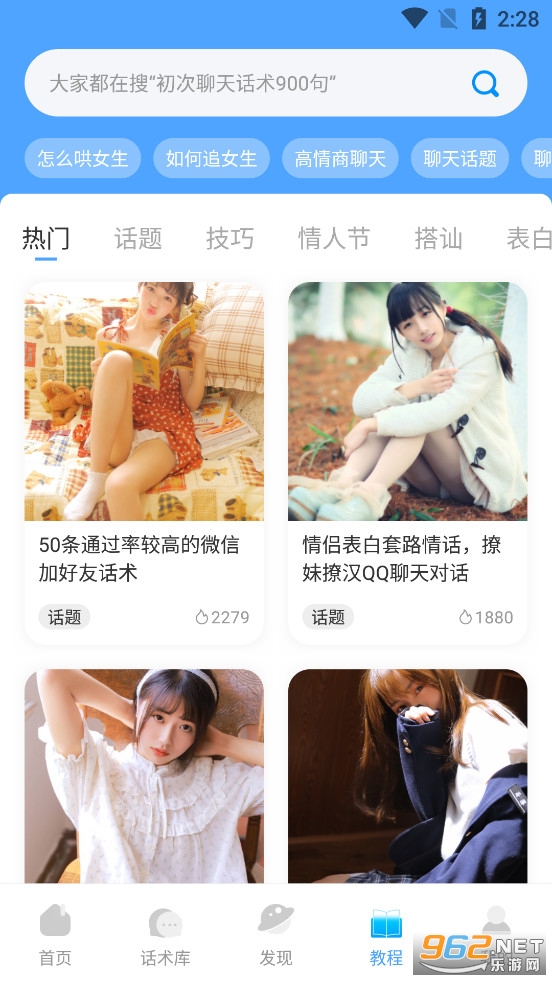
Task: Tap the search box with 初次聊天话术900句 hint
Action: 275,83
